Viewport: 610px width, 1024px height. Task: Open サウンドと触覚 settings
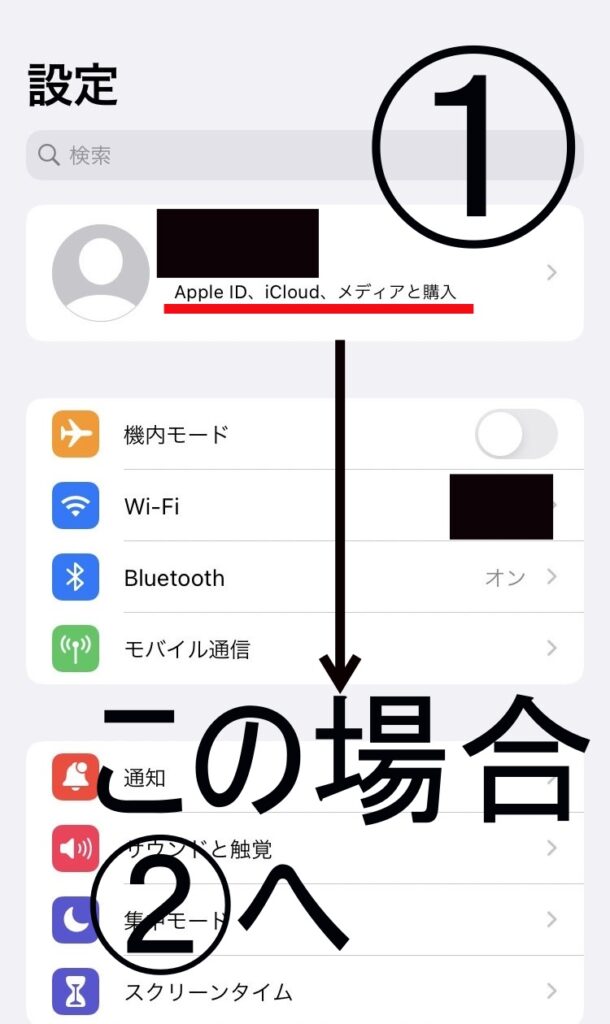click(x=304, y=848)
